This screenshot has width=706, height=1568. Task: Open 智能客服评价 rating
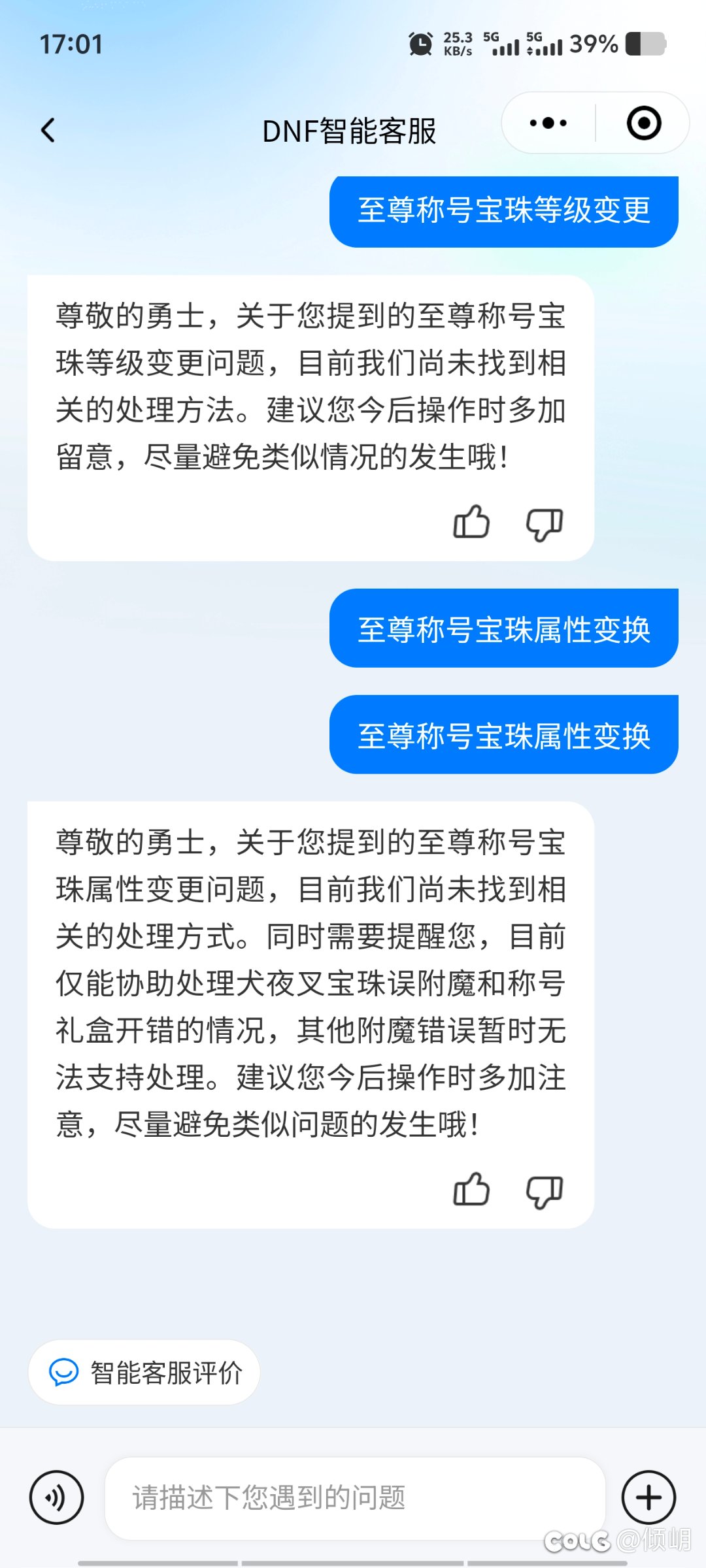tap(144, 1372)
